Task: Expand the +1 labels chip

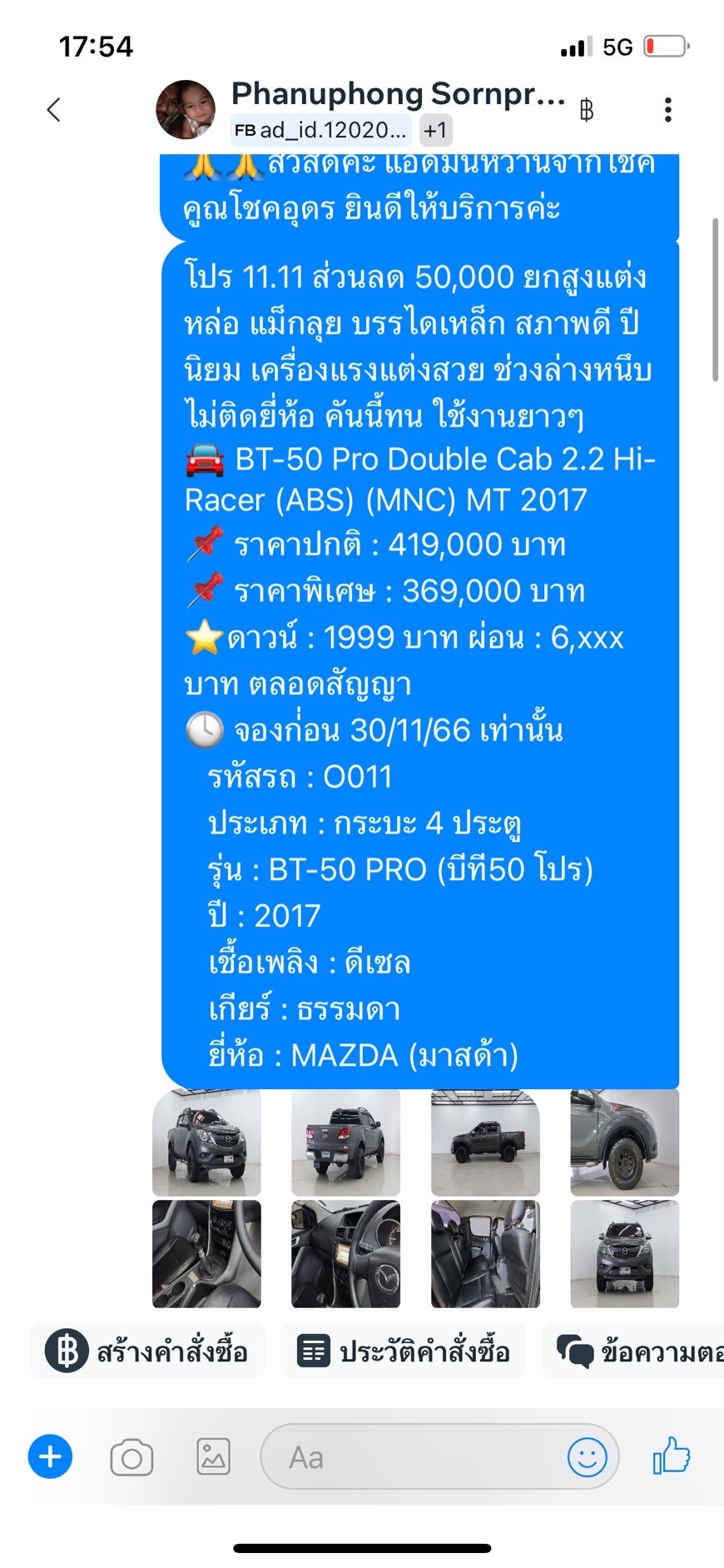Action: click(435, 130)
